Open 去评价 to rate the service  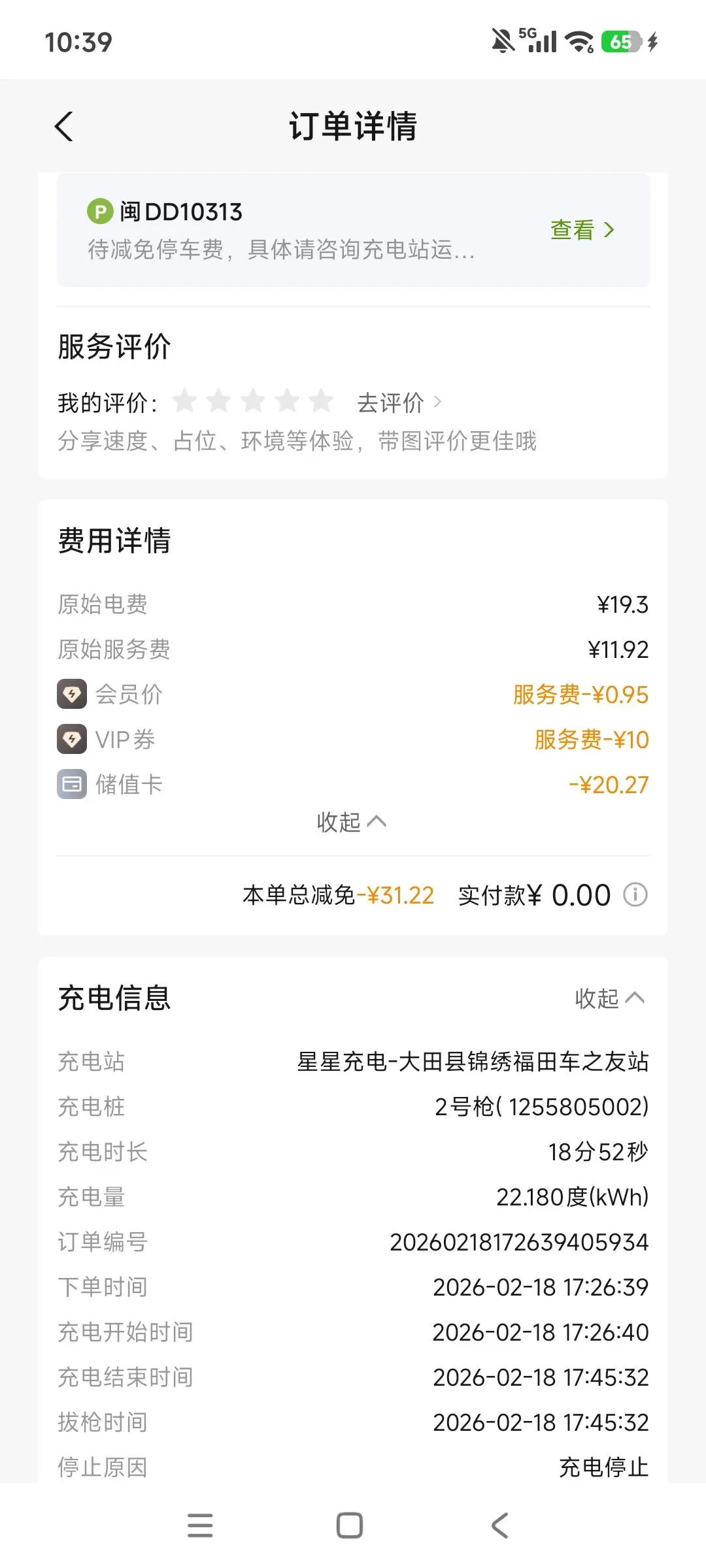399,402
